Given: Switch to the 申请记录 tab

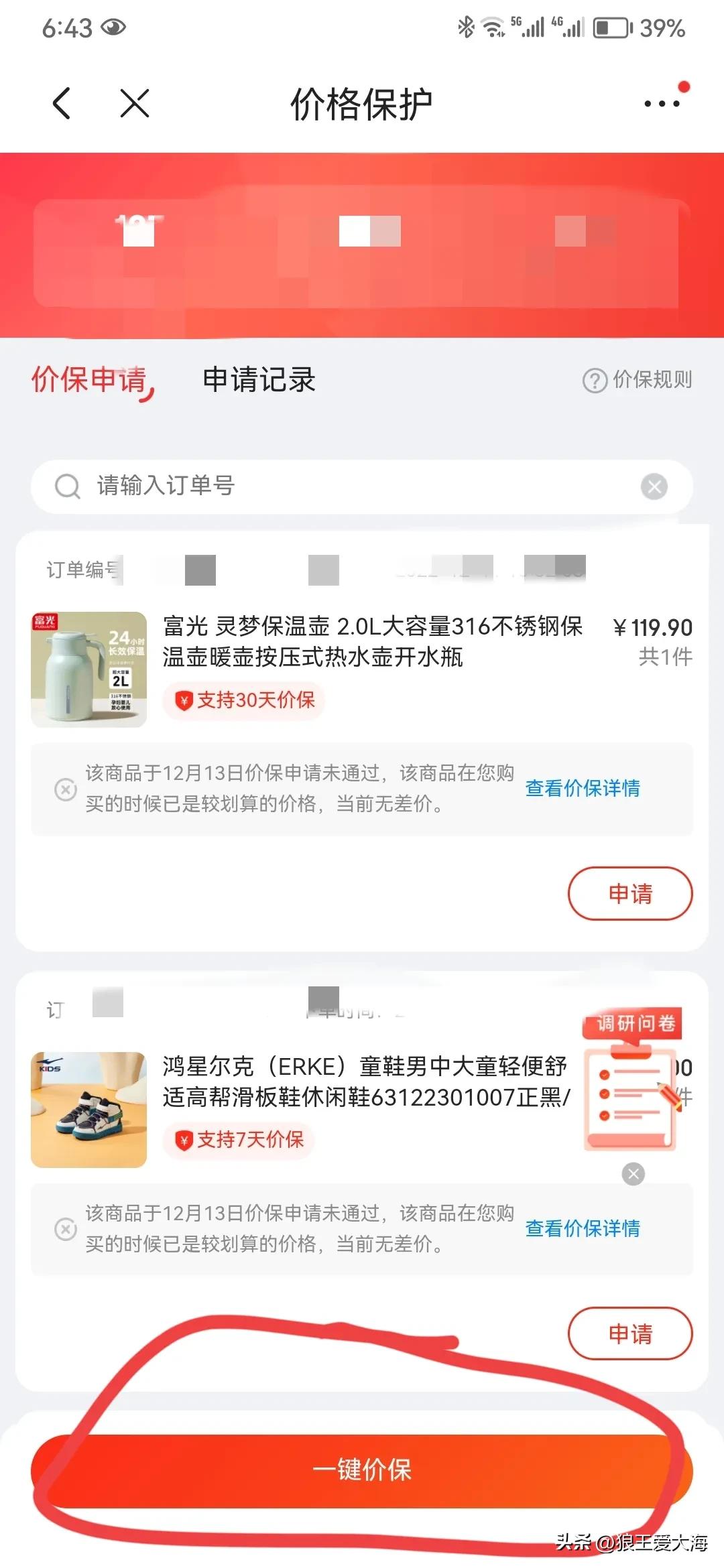Looking at the screenshot, I should point(259,379).
